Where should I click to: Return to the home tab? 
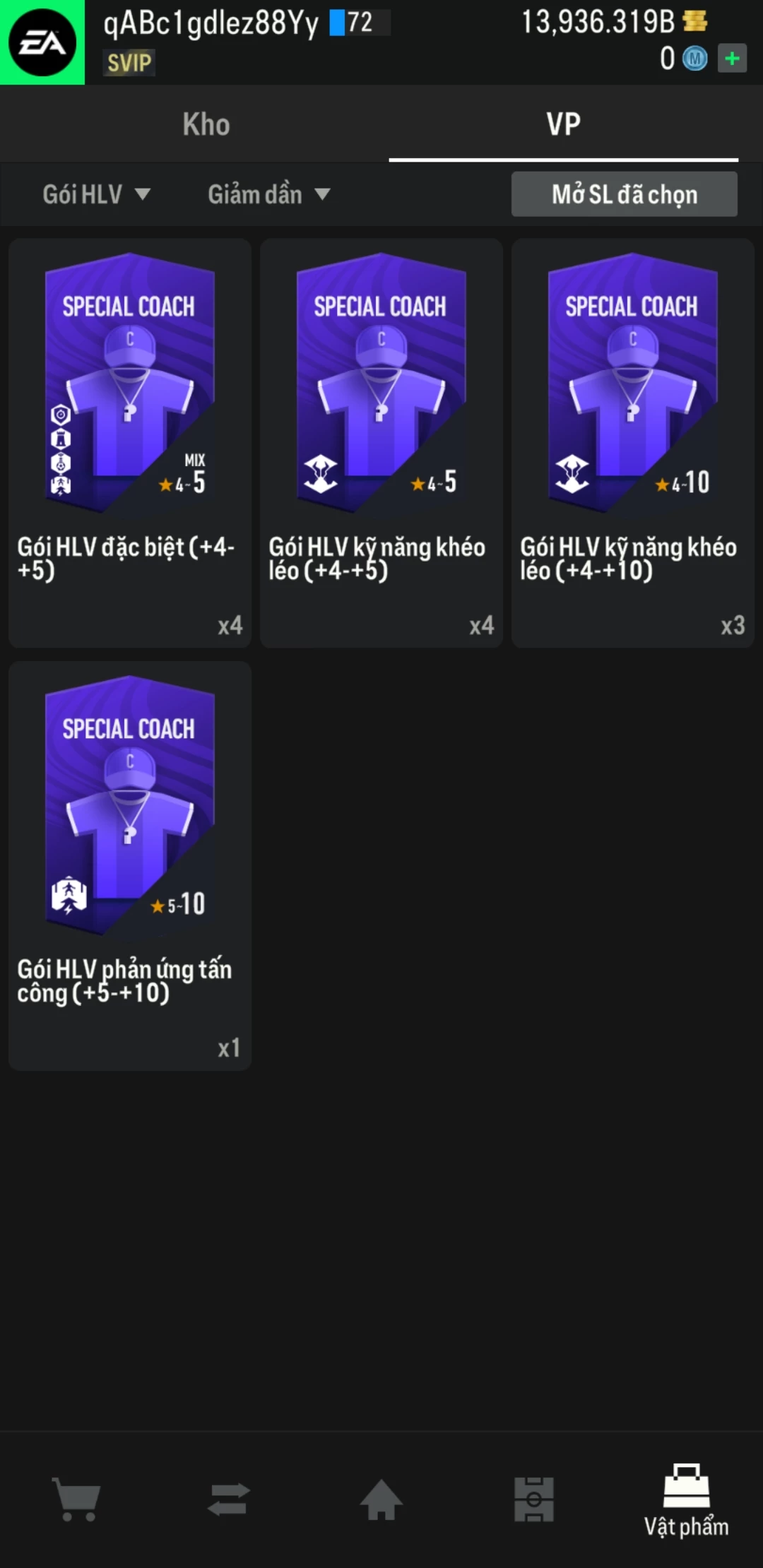pos(381,1499)
